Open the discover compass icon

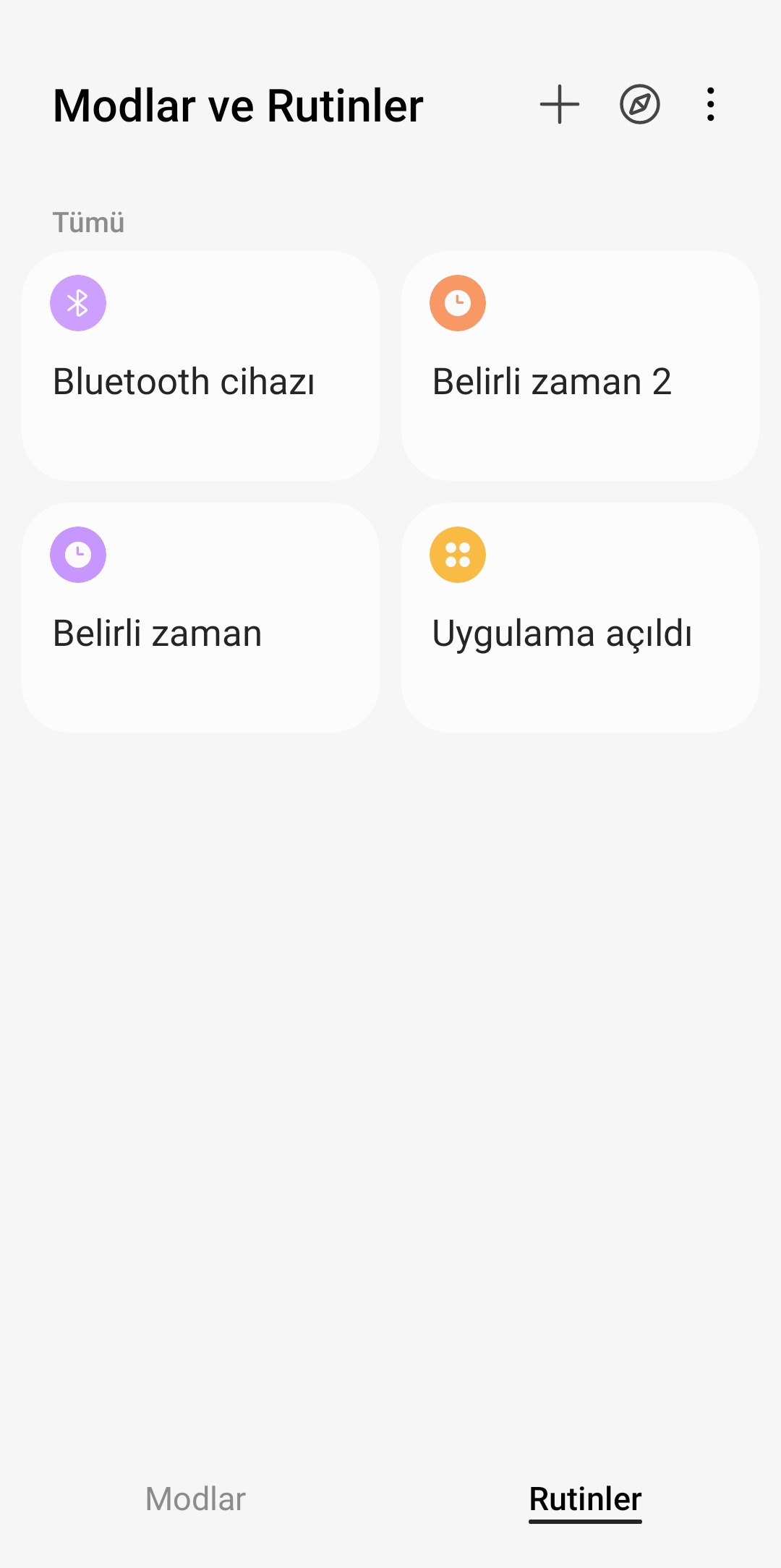tap(640, 105)
